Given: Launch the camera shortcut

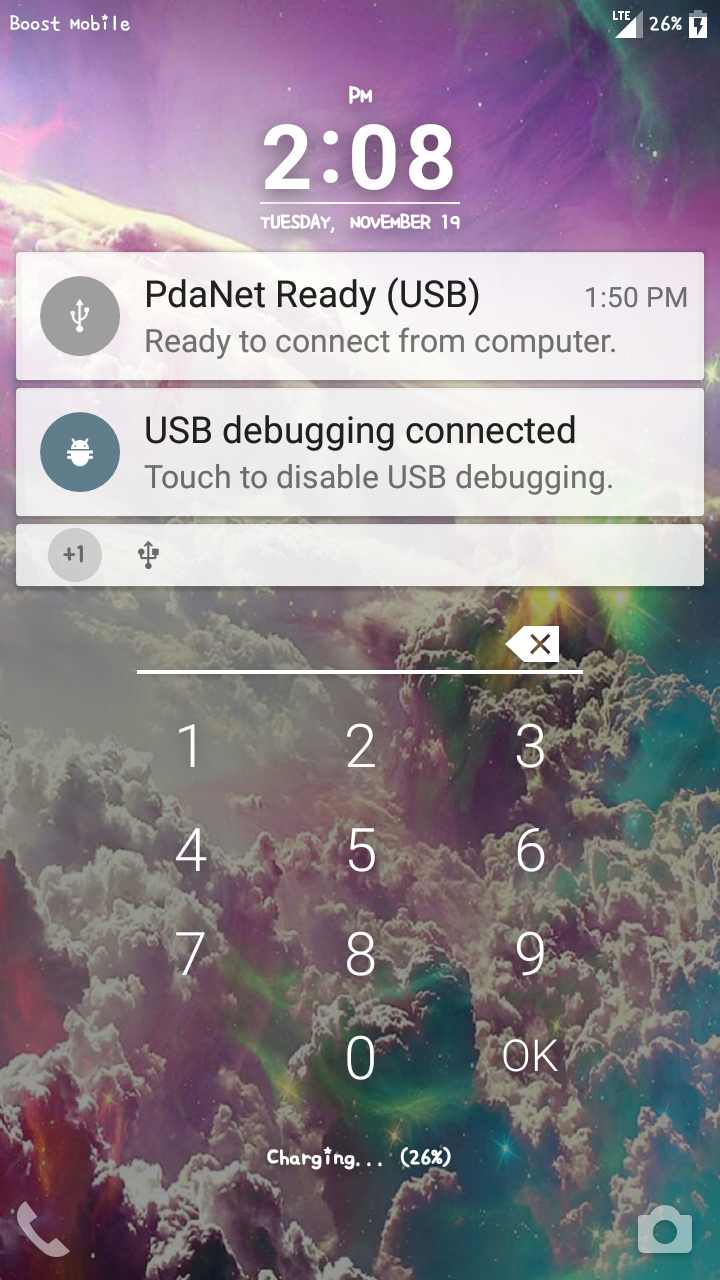Looking at the screenshot, I should [x=665, y=1229].
